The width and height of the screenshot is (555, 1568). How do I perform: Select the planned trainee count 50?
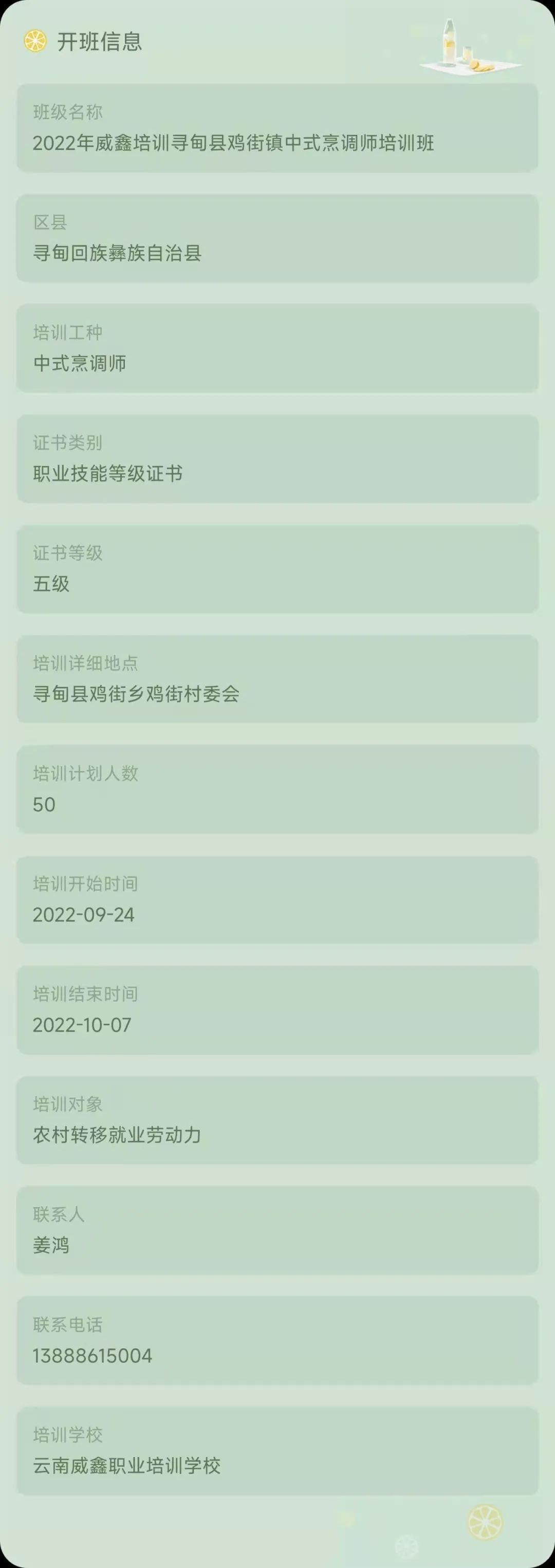[277, 790]
